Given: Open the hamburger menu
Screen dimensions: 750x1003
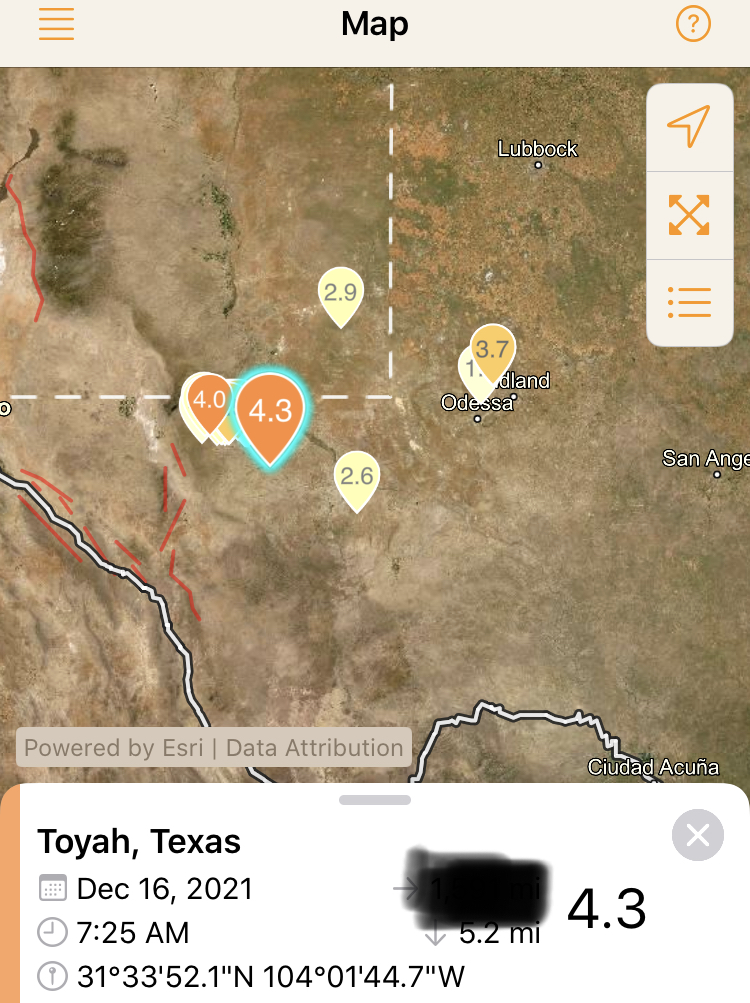Looking at the screenshot, I should pyautogui.click(x=57, y=25).
